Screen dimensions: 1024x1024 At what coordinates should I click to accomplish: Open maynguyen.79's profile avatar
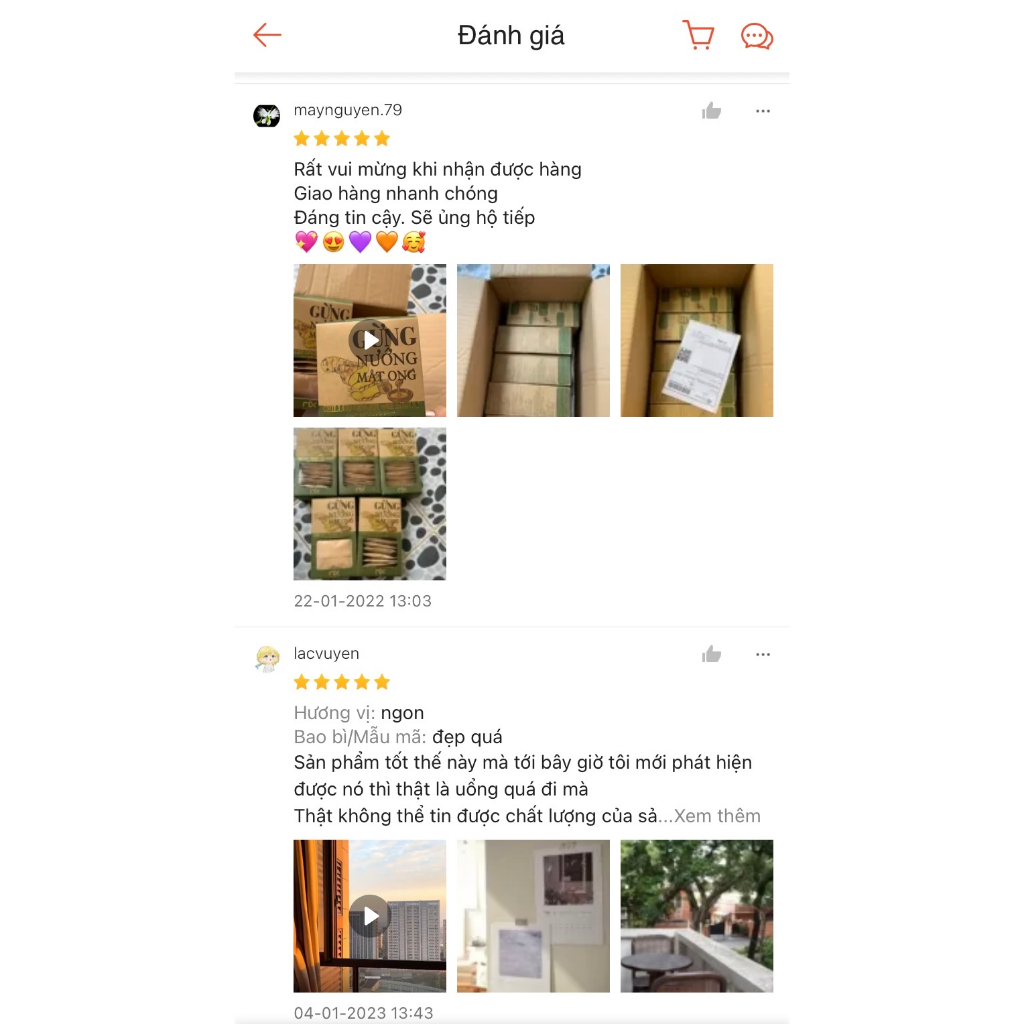coord(267,116)
